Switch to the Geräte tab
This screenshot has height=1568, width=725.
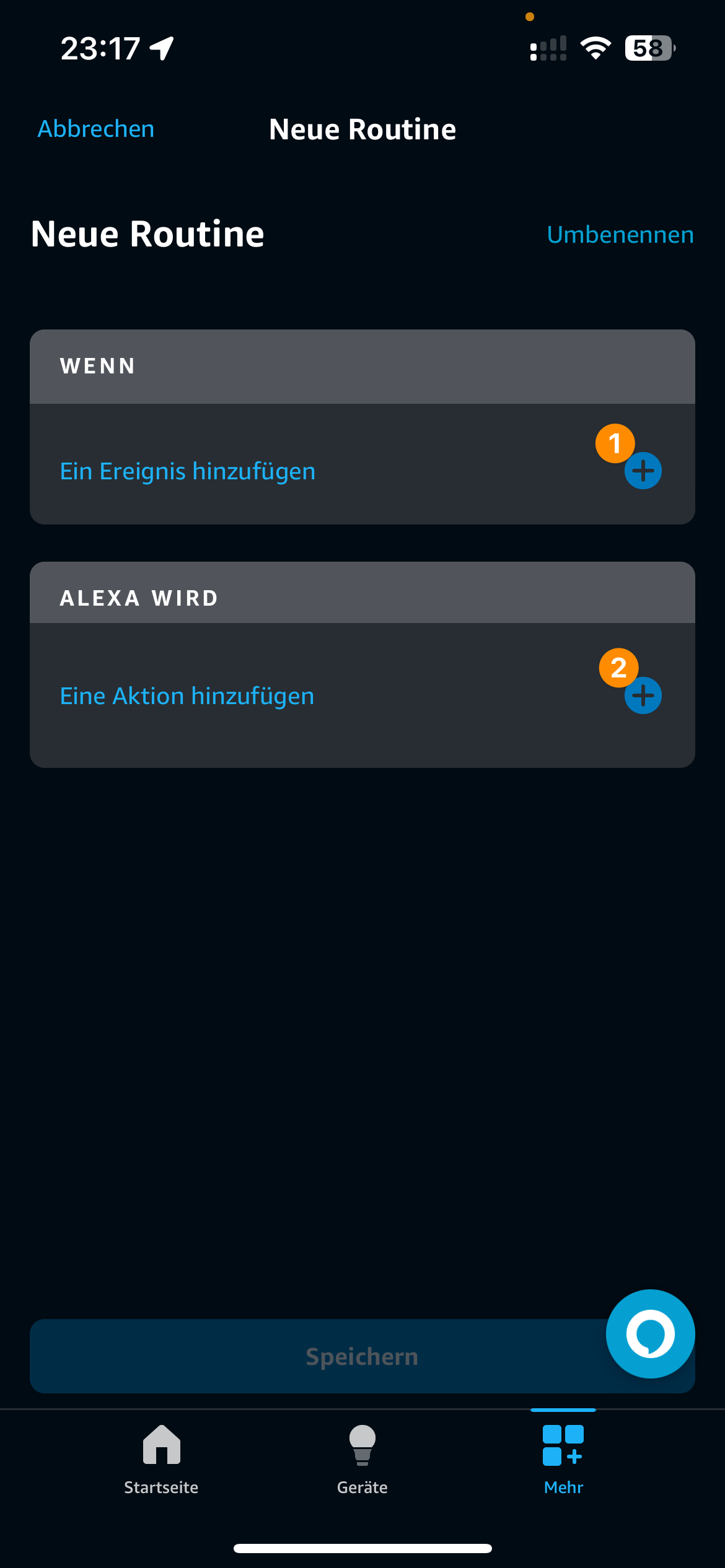362,1459
